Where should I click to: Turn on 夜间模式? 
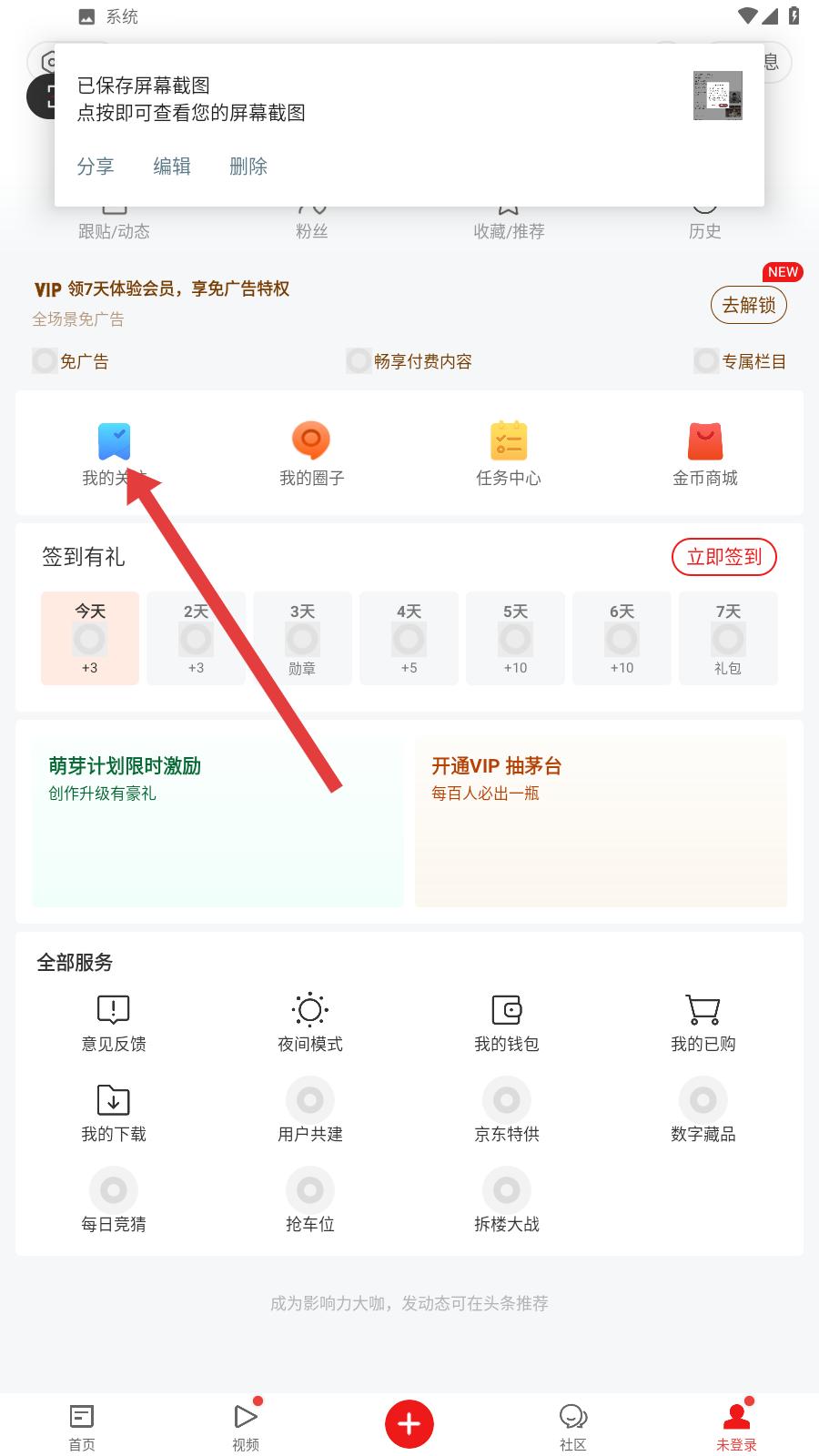tap(310, 1021)
